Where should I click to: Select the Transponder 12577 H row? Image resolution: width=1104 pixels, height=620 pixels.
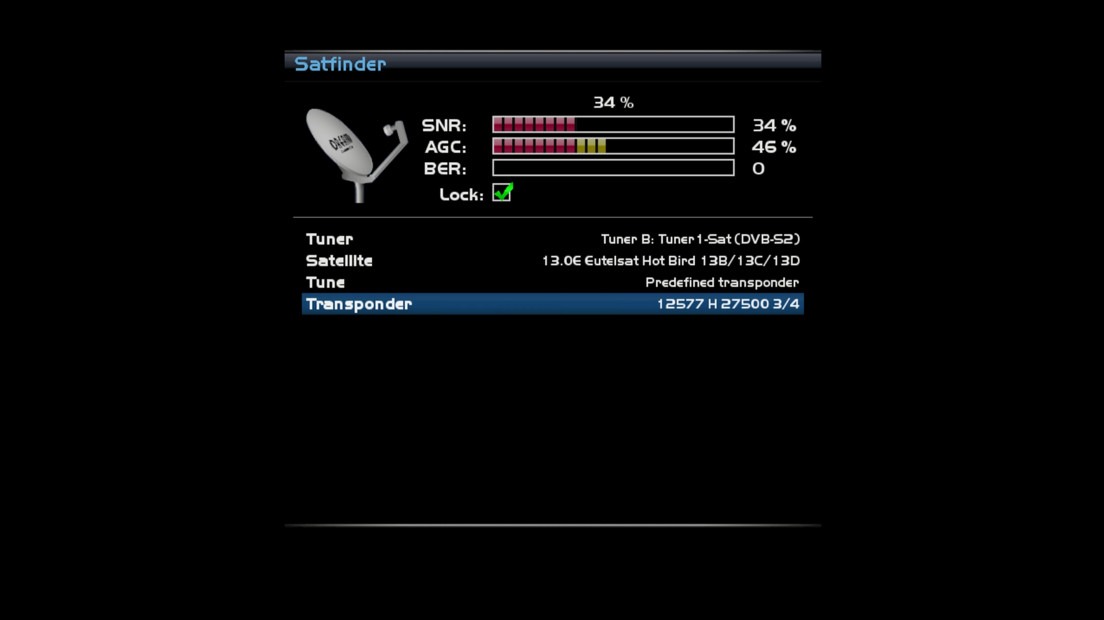[552, 304]
